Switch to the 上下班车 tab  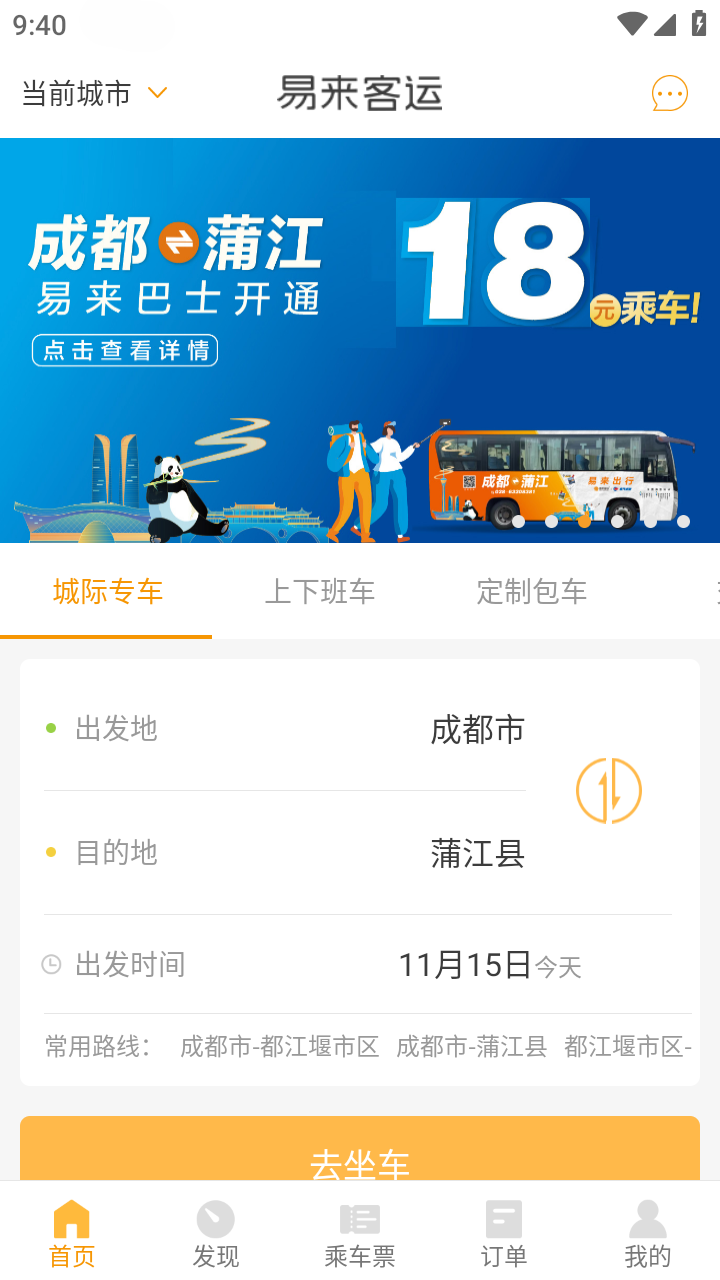(x=319, y=592)
